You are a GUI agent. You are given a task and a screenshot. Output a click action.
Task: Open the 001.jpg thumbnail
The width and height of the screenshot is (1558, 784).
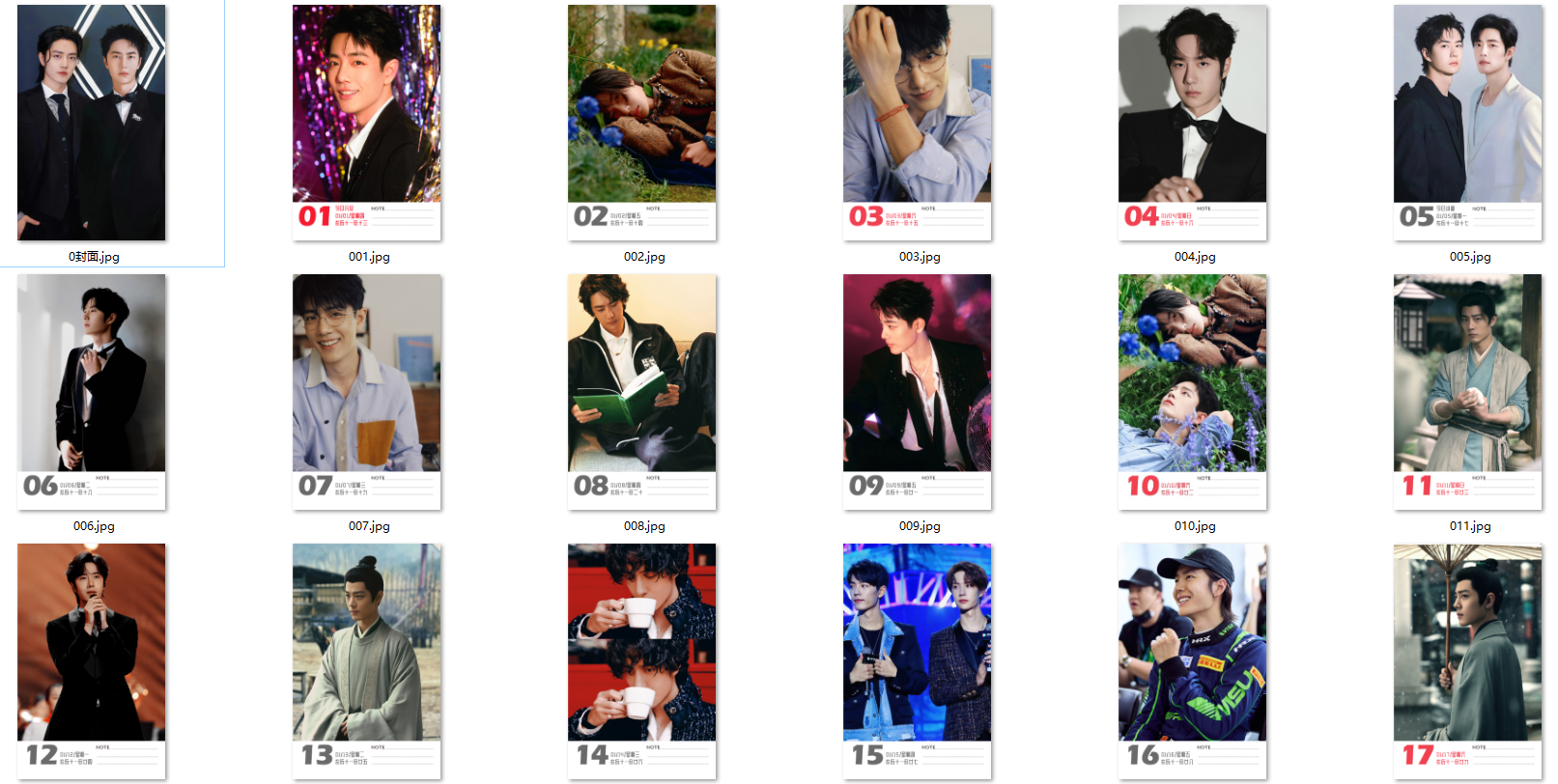coord(367,123)
